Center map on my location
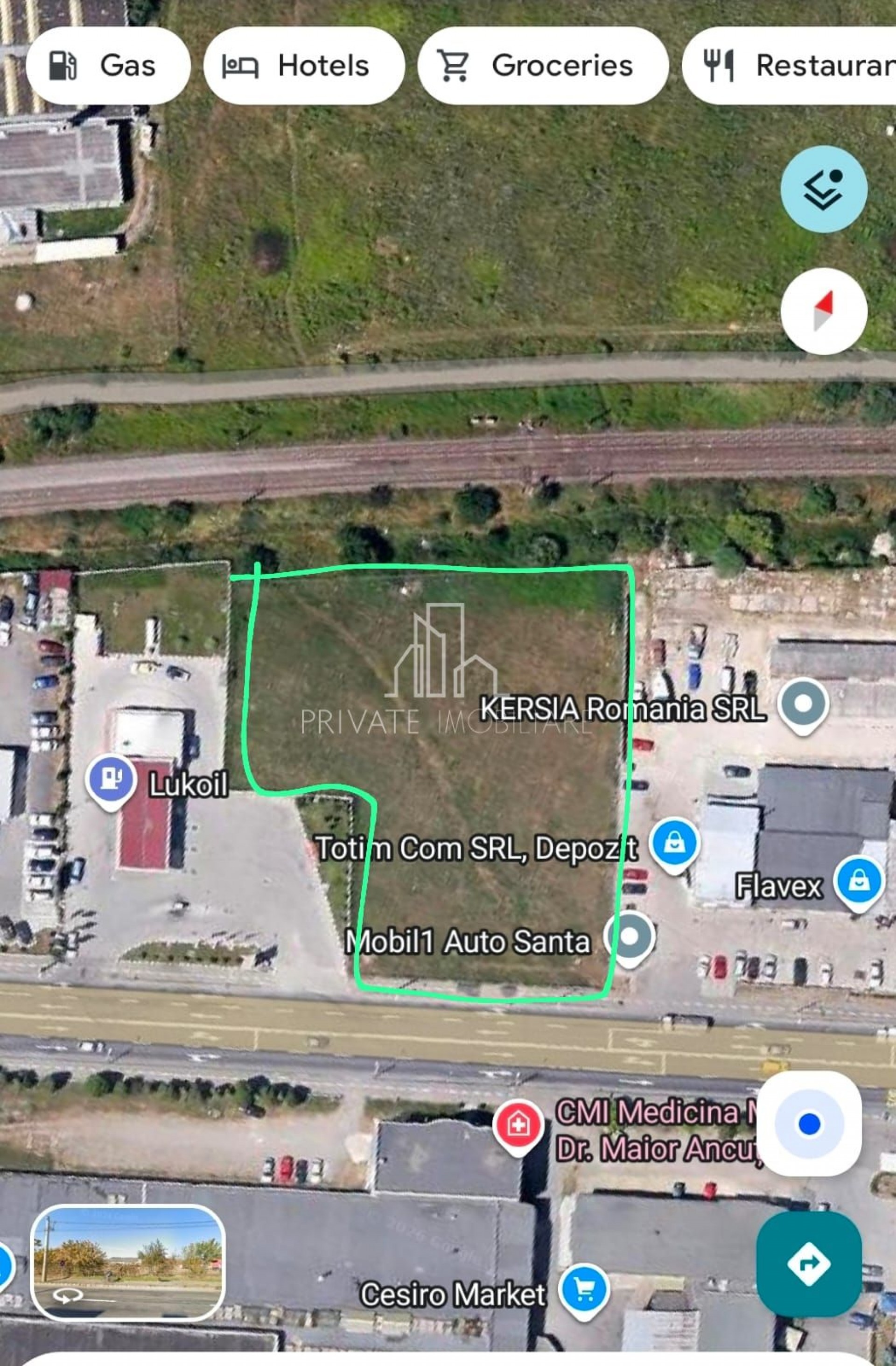Screen dimensions: 896x1366 pyautogui.click(x=809, y=1123)
